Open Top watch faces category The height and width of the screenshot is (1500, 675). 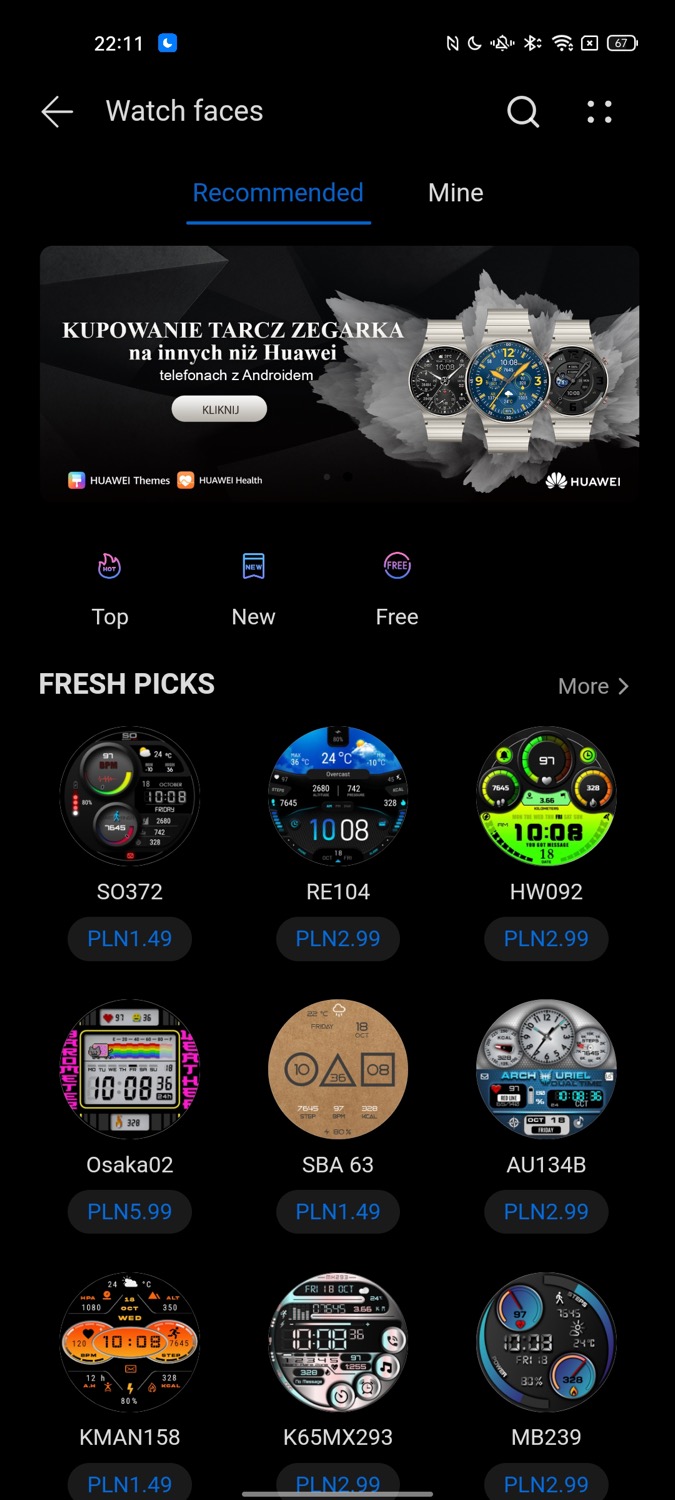110,590
